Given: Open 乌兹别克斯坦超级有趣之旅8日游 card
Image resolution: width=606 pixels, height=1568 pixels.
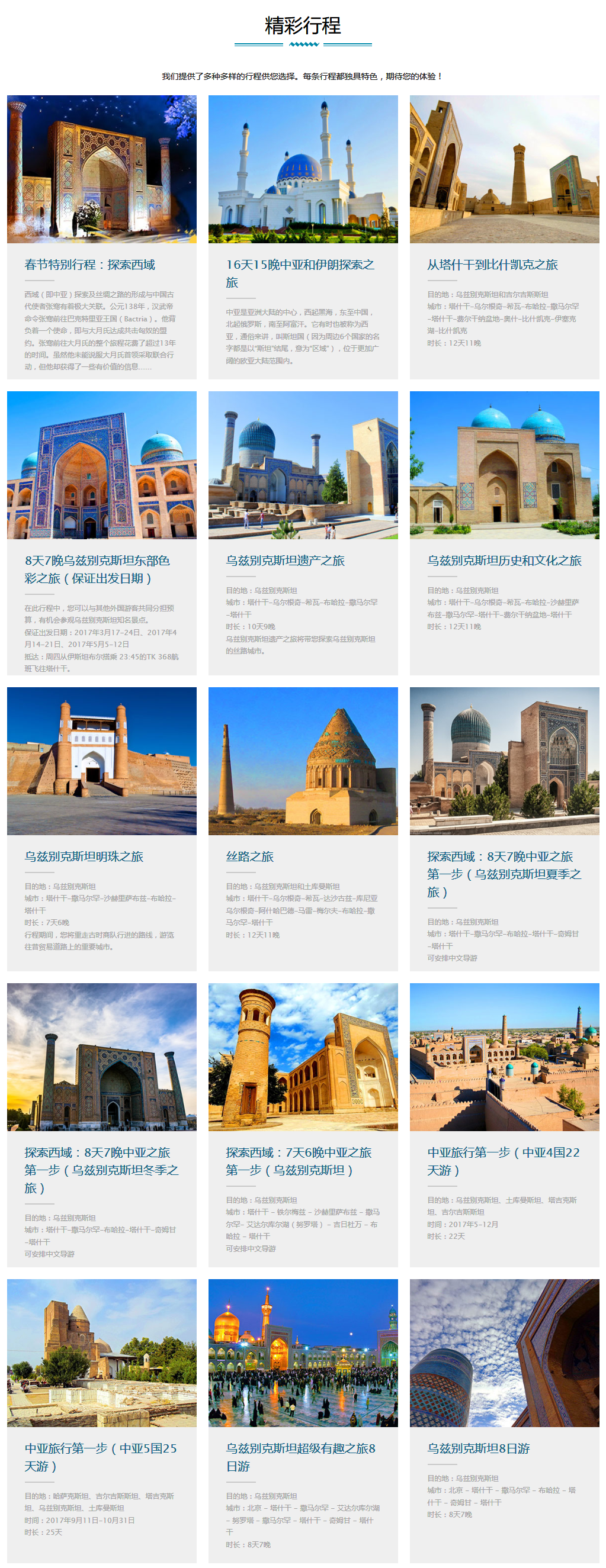Looking at the screenshot, I should tap(300, 1457).
